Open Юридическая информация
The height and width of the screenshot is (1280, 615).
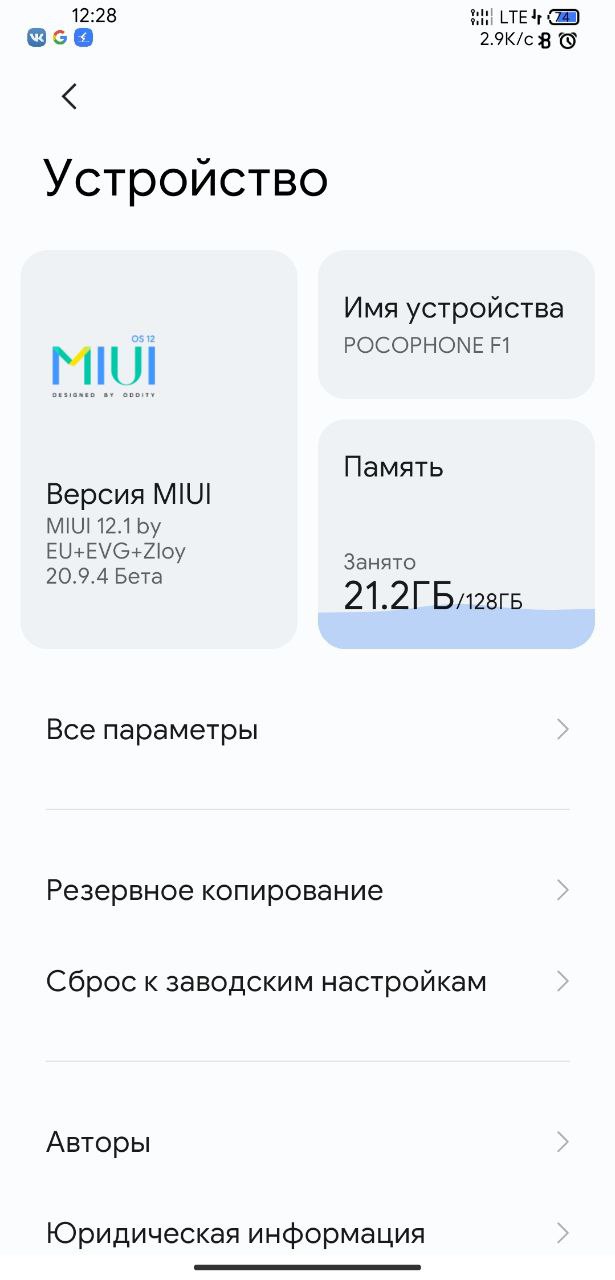307,1233
